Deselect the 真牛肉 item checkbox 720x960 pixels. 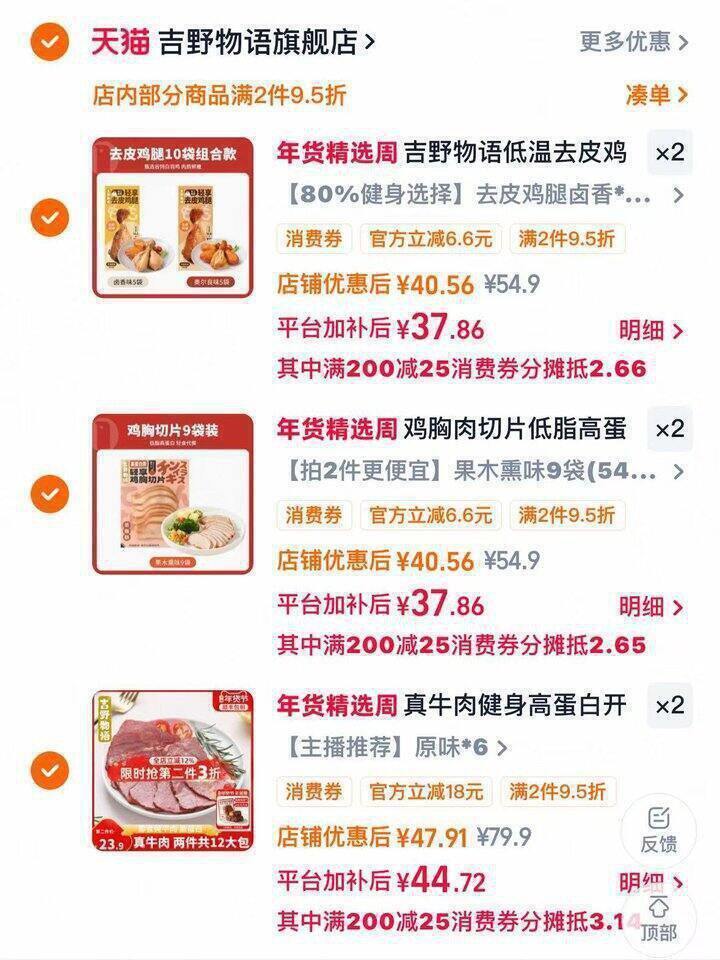(49, 770)
